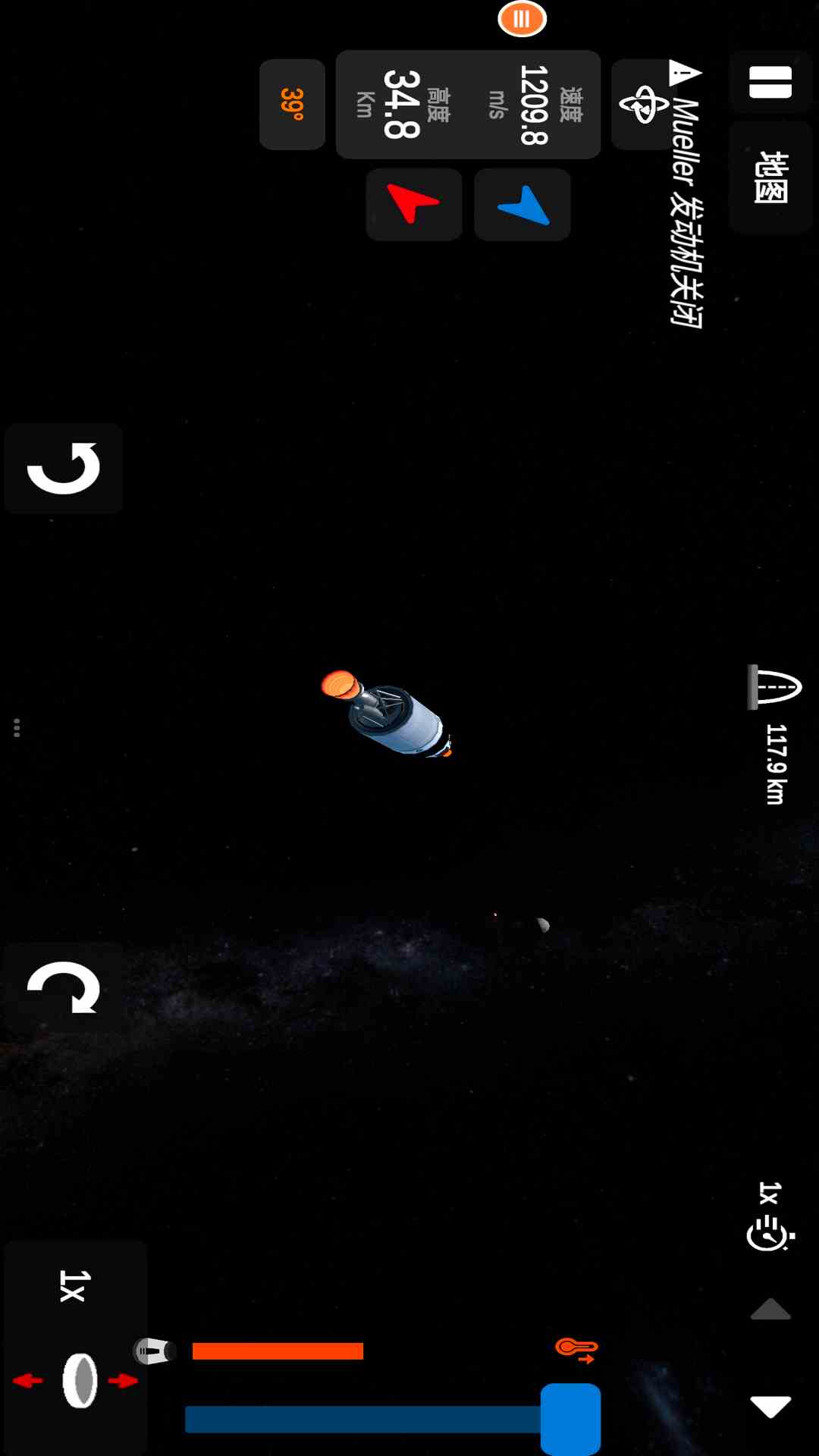The height and width of the screenshot is (1456, 819).
Task: Open the three-dot side menu
Action: (17, 728)
